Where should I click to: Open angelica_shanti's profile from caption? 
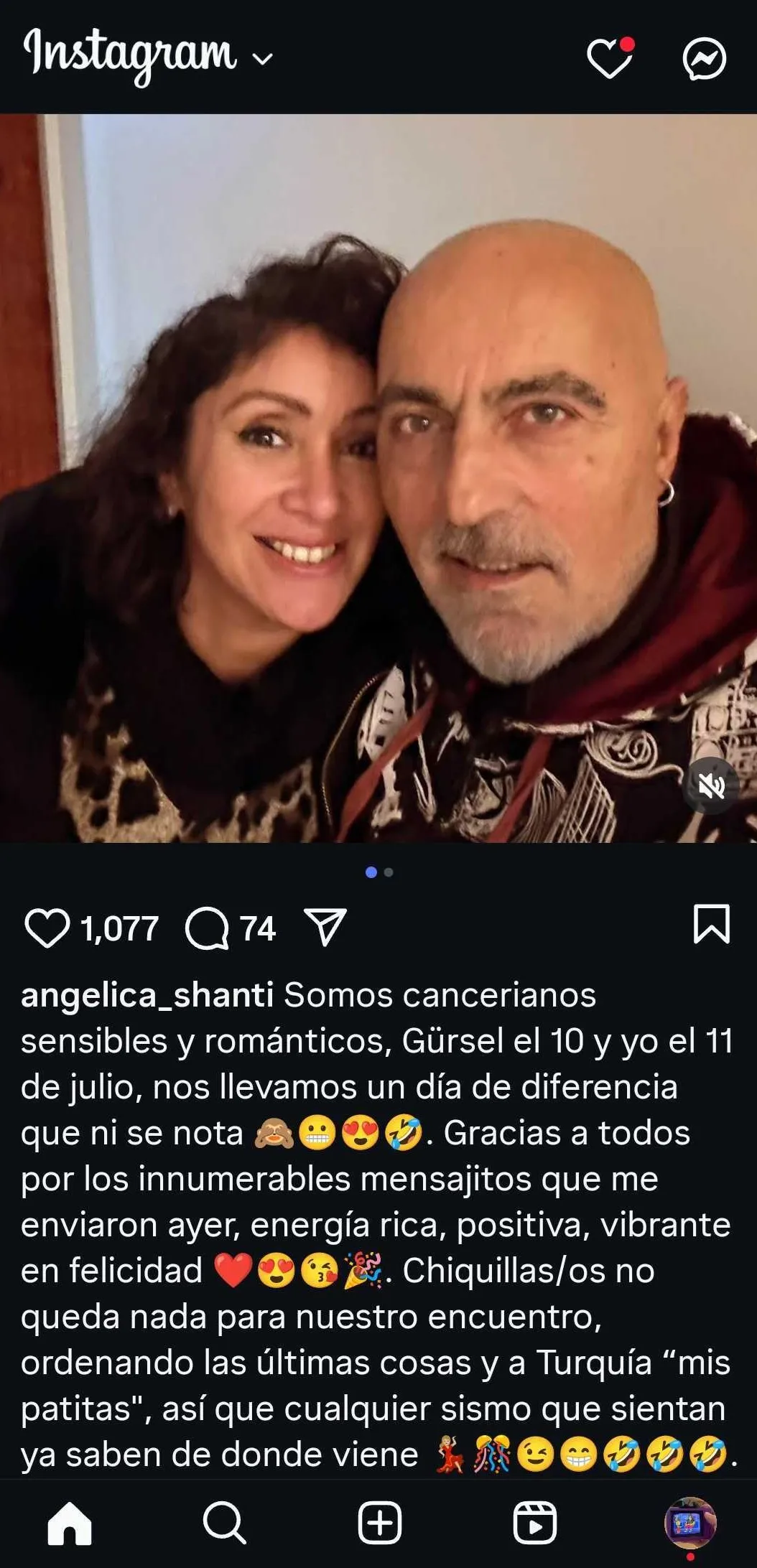(147, 996)
